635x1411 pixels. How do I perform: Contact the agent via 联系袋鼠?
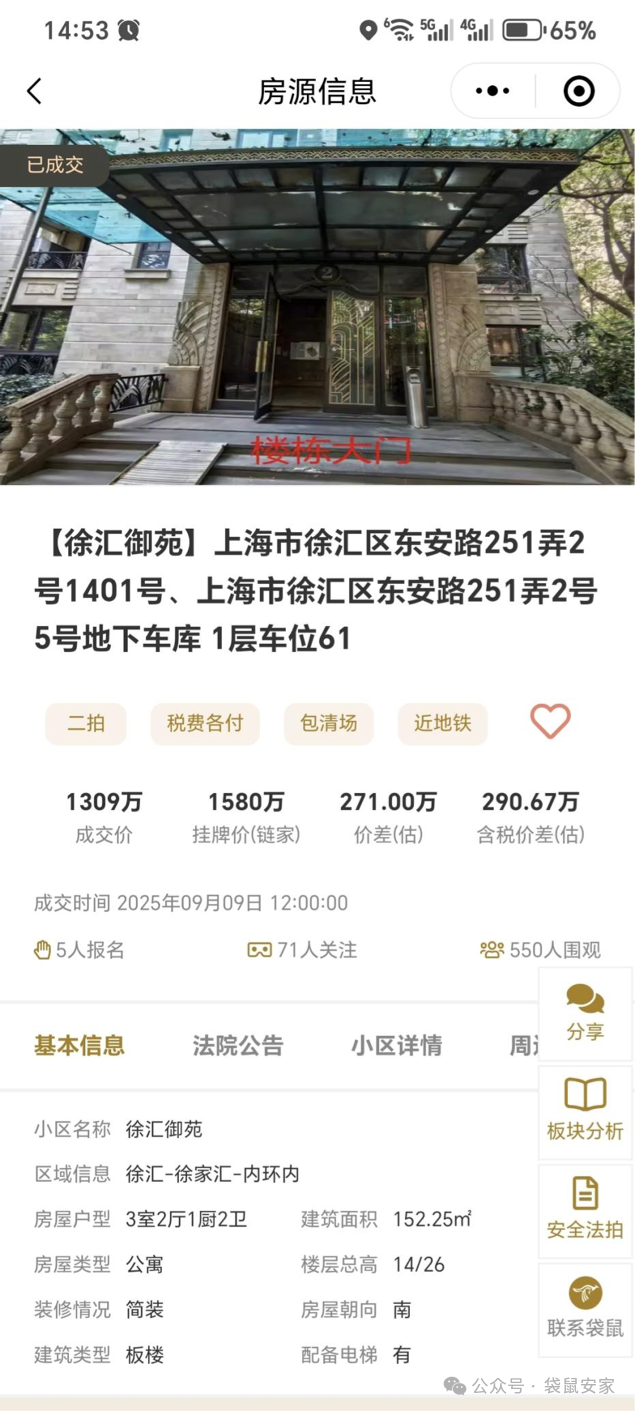pos(585,1309)
